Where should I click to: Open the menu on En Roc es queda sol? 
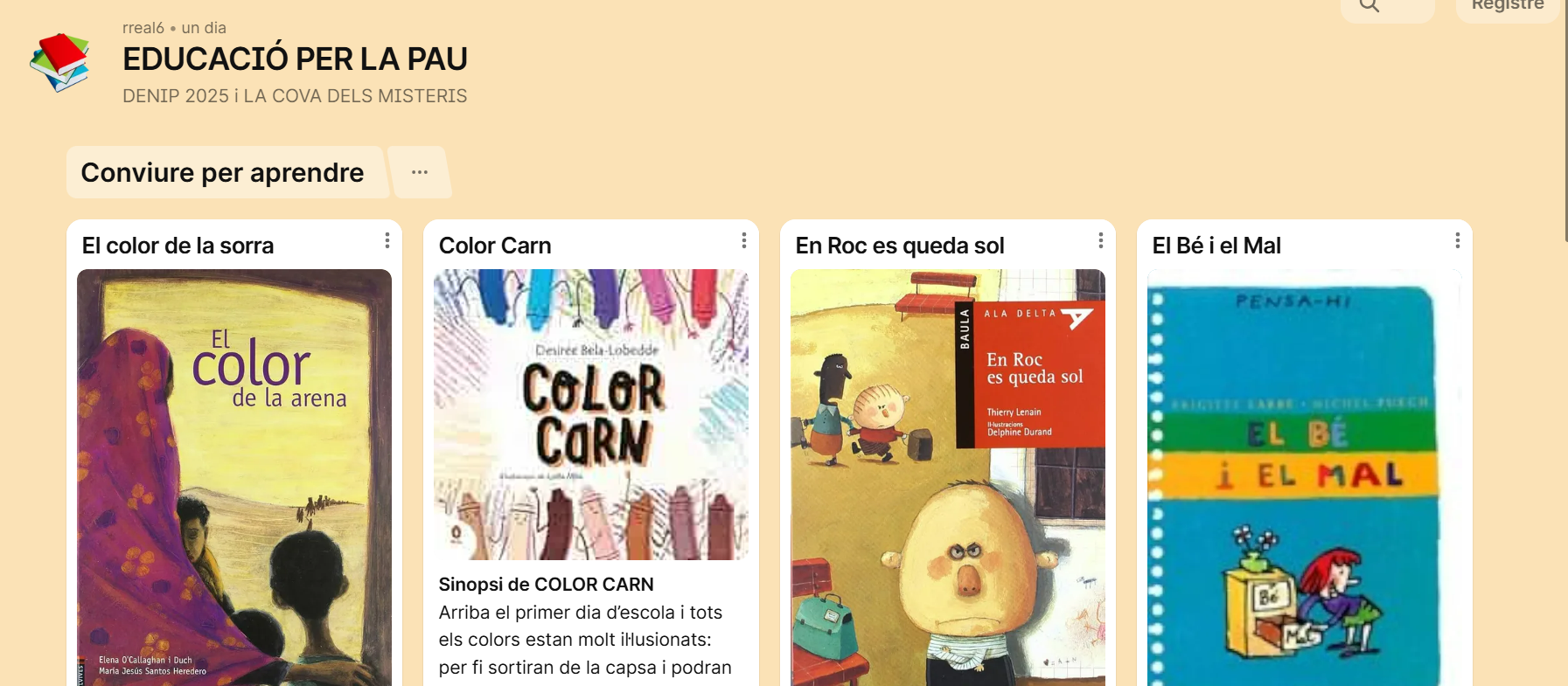(1101, 240)
